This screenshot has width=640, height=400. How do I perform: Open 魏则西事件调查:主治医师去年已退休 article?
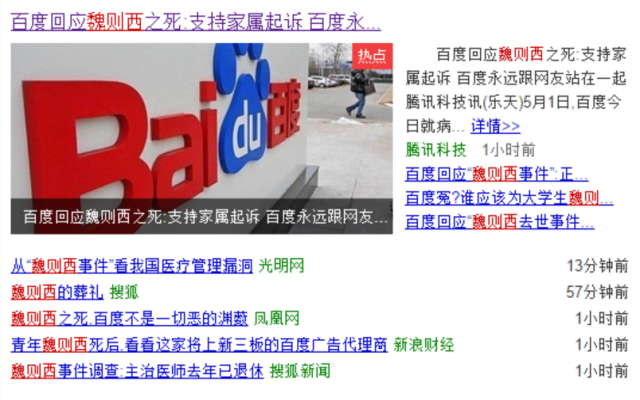[137, 371]
